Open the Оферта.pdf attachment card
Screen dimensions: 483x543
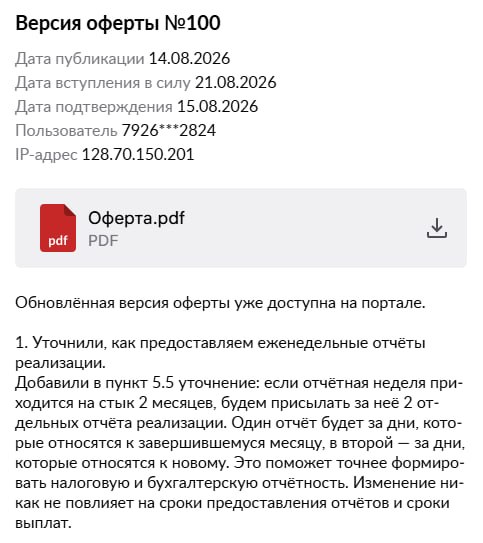click(x=241, y=228)
